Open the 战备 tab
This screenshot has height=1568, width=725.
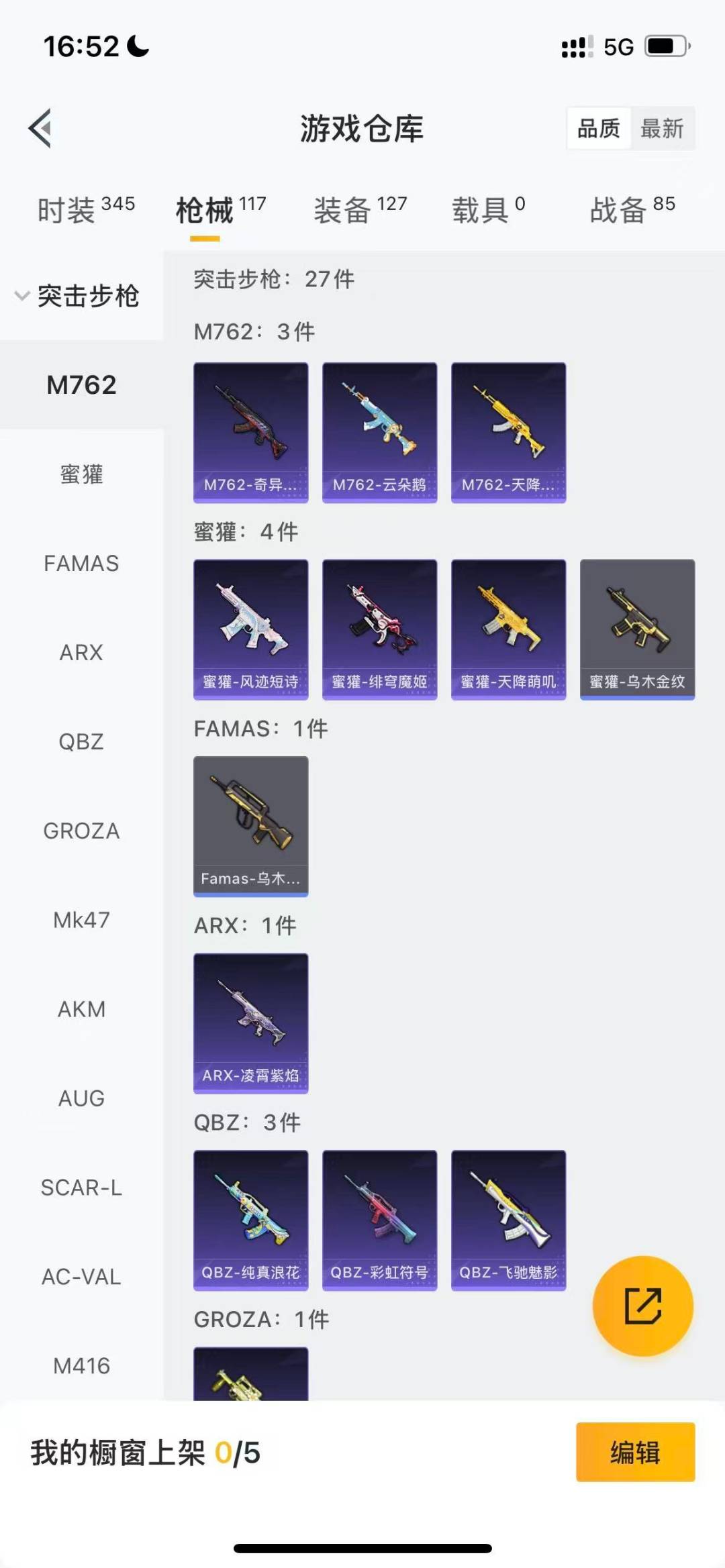[x=632, y=211]
